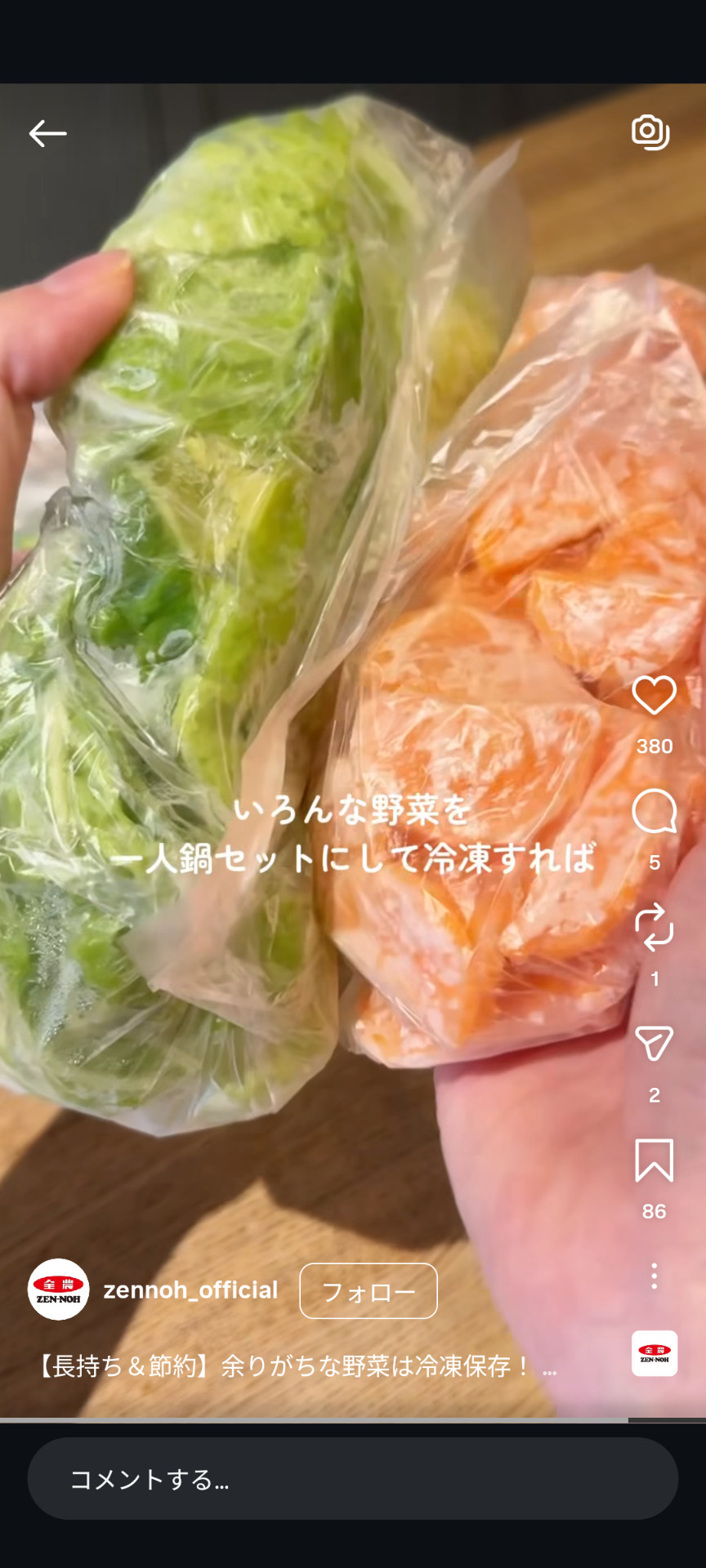Go back using the arrow icon

(47, 133)
